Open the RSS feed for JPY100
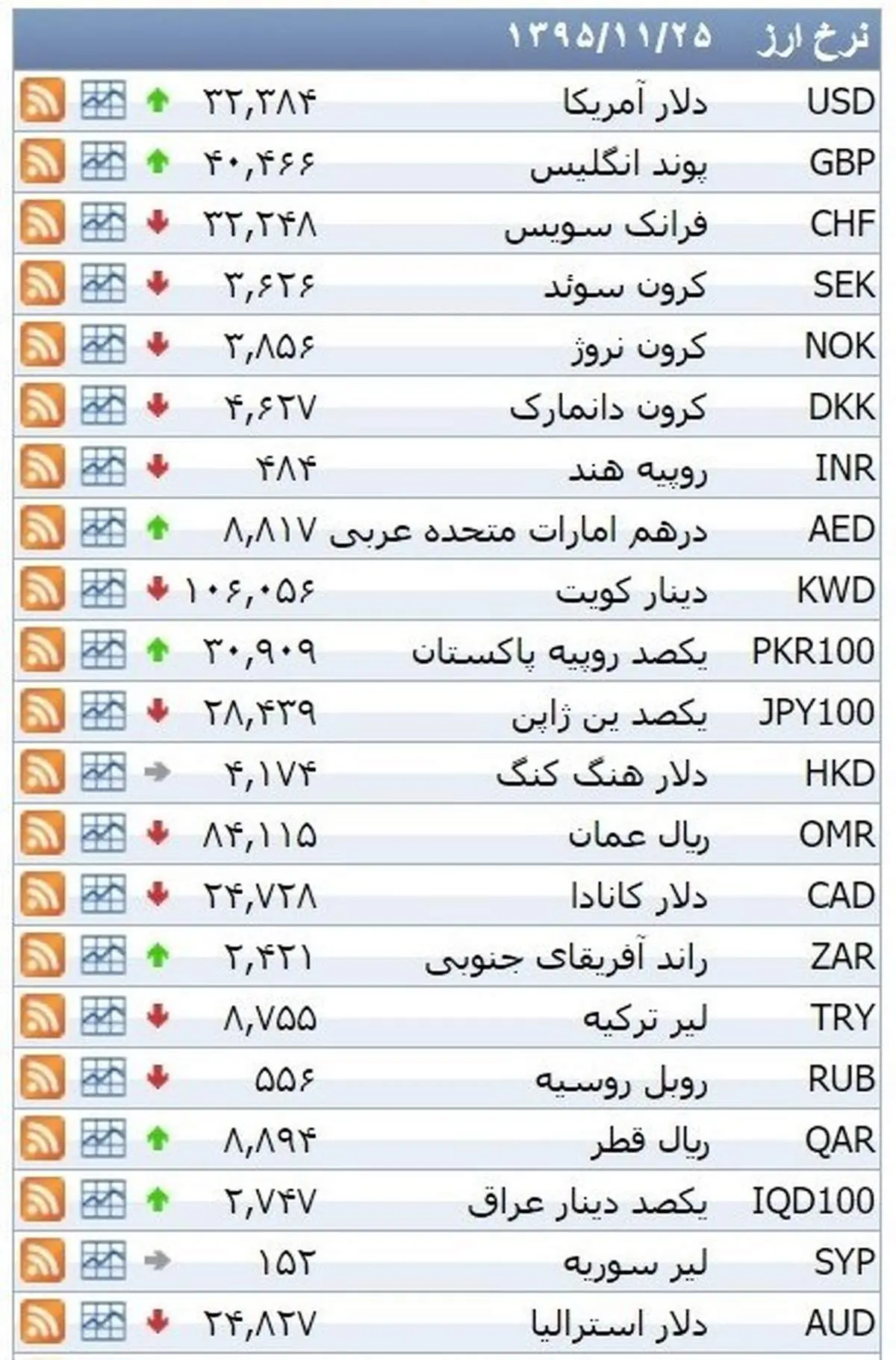 click(x=43, y=712)
